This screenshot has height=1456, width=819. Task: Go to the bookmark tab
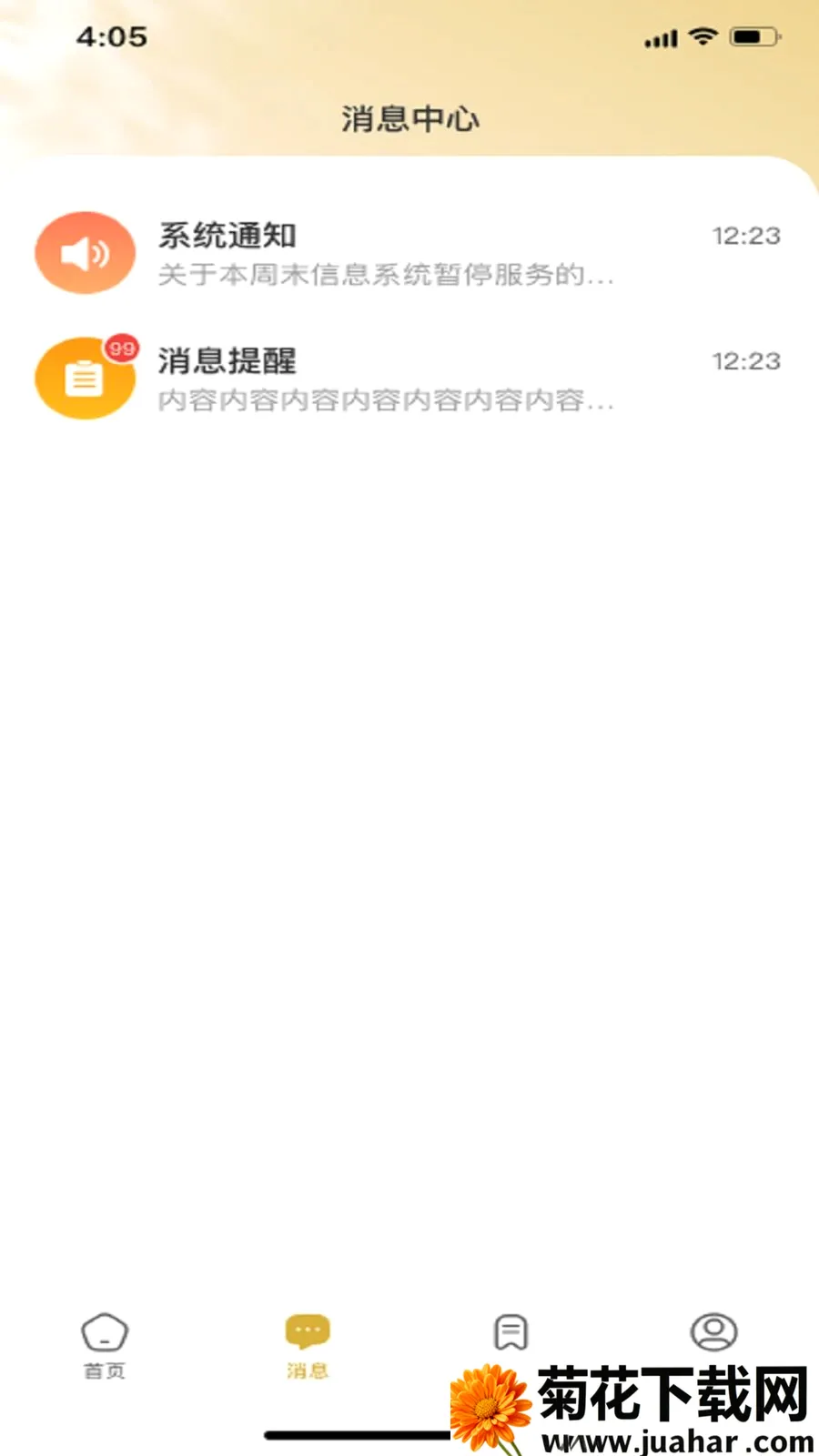[511, 1332]
